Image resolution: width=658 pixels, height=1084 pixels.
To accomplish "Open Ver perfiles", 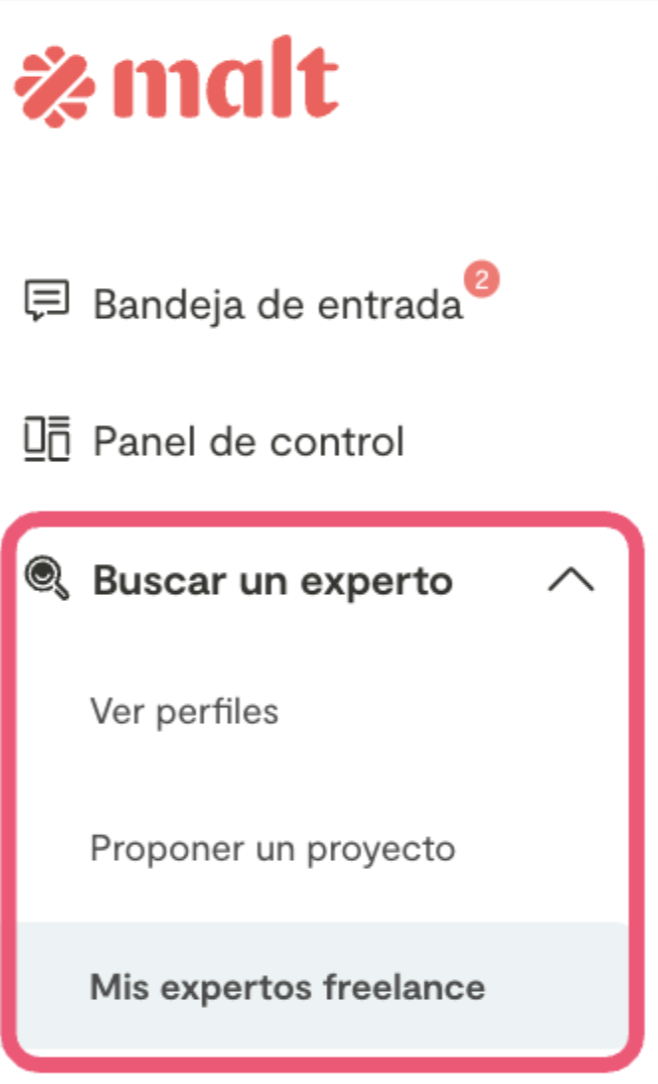I will coord(184,712).
